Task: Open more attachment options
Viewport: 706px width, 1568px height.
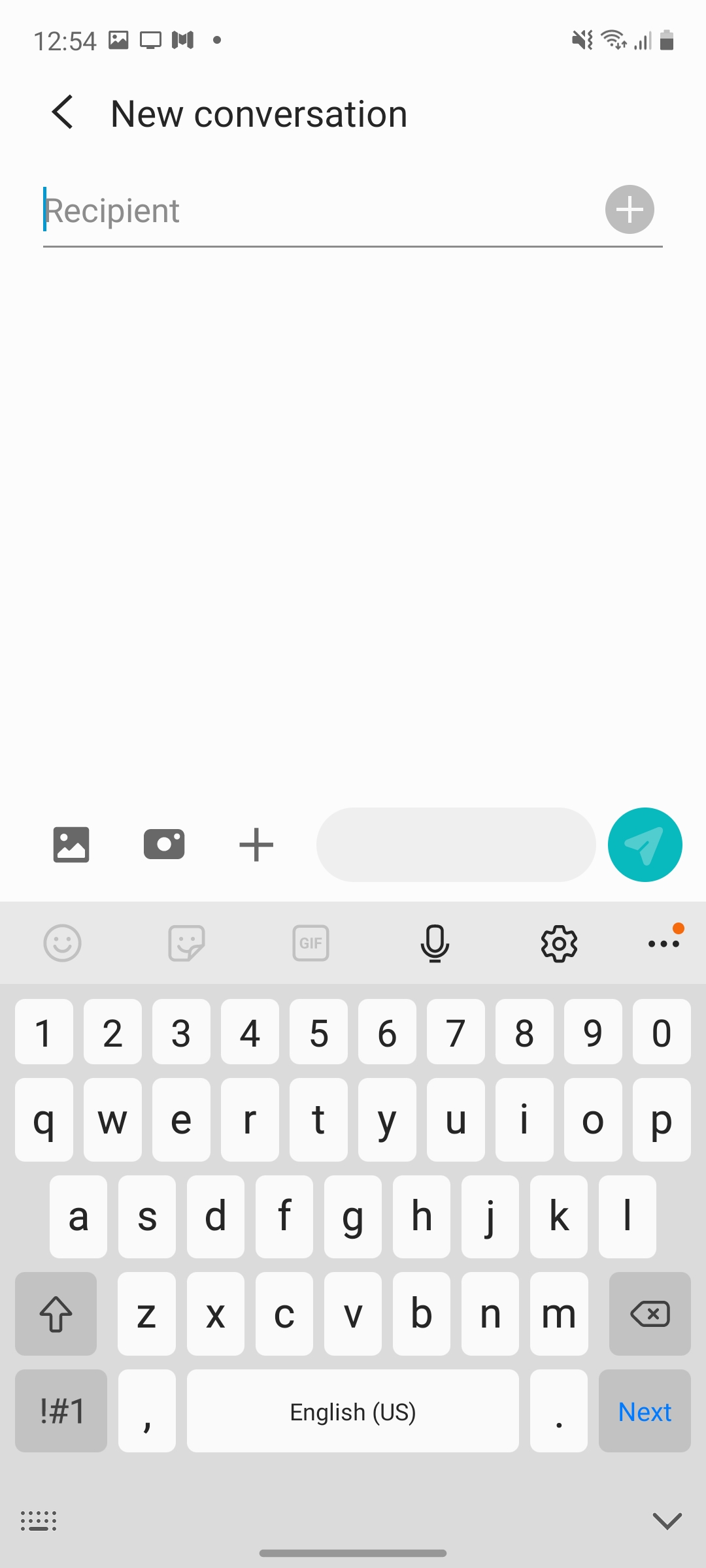Action: click(256, 845)
